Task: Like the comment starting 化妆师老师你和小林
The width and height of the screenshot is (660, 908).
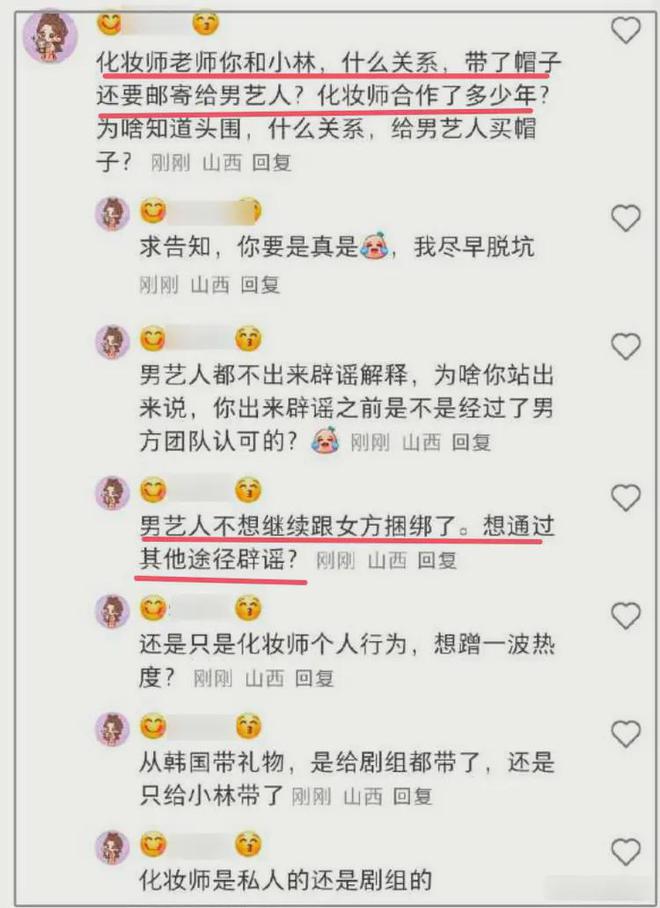Action: [625, 30]
